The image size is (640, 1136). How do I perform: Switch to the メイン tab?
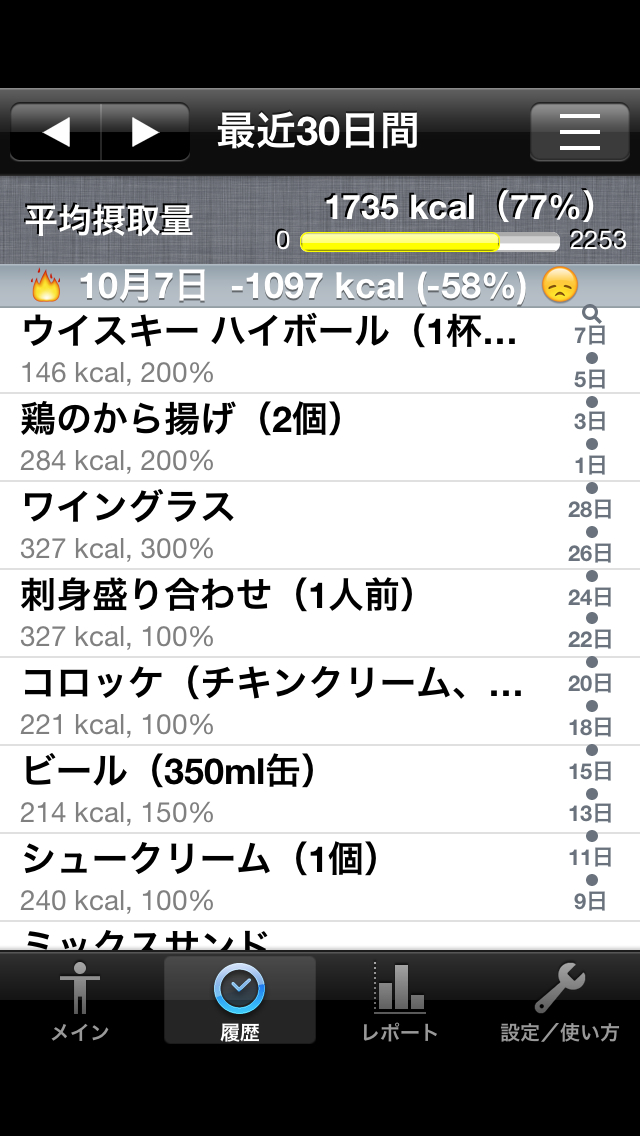coord(80,1000)
